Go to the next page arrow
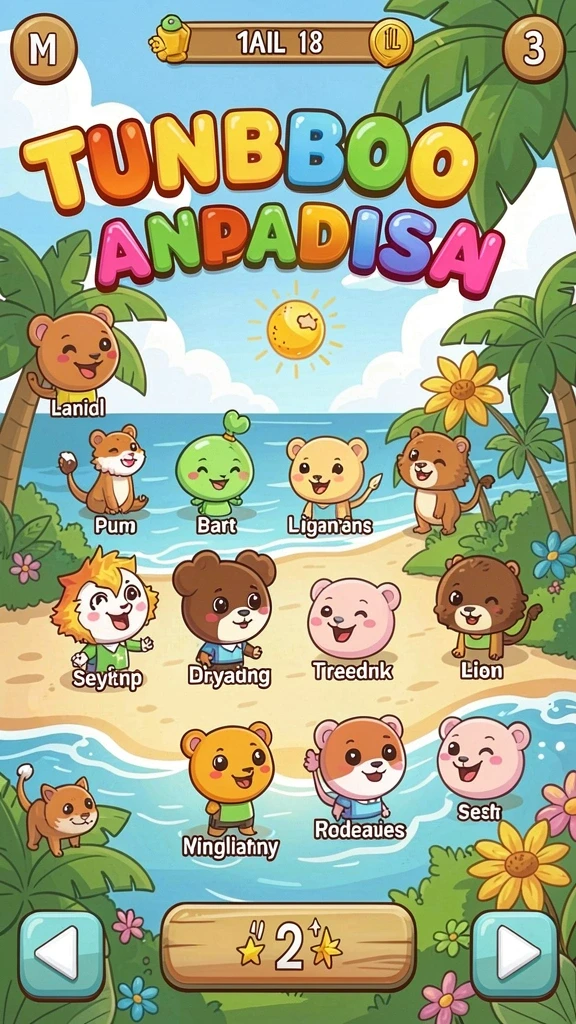The image size is (576, 1024). 515,955
